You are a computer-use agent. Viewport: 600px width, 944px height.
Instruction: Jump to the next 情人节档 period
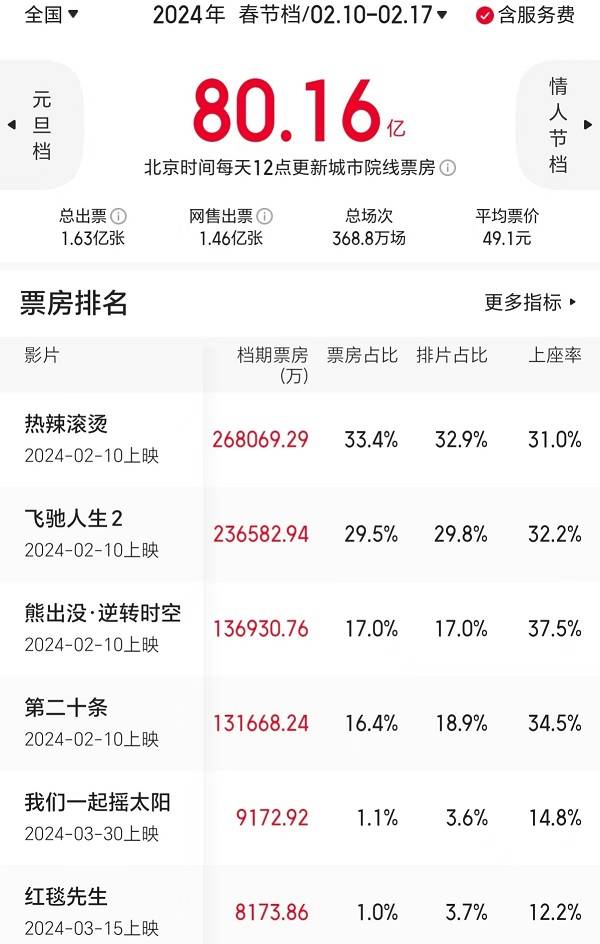[558, 125]
